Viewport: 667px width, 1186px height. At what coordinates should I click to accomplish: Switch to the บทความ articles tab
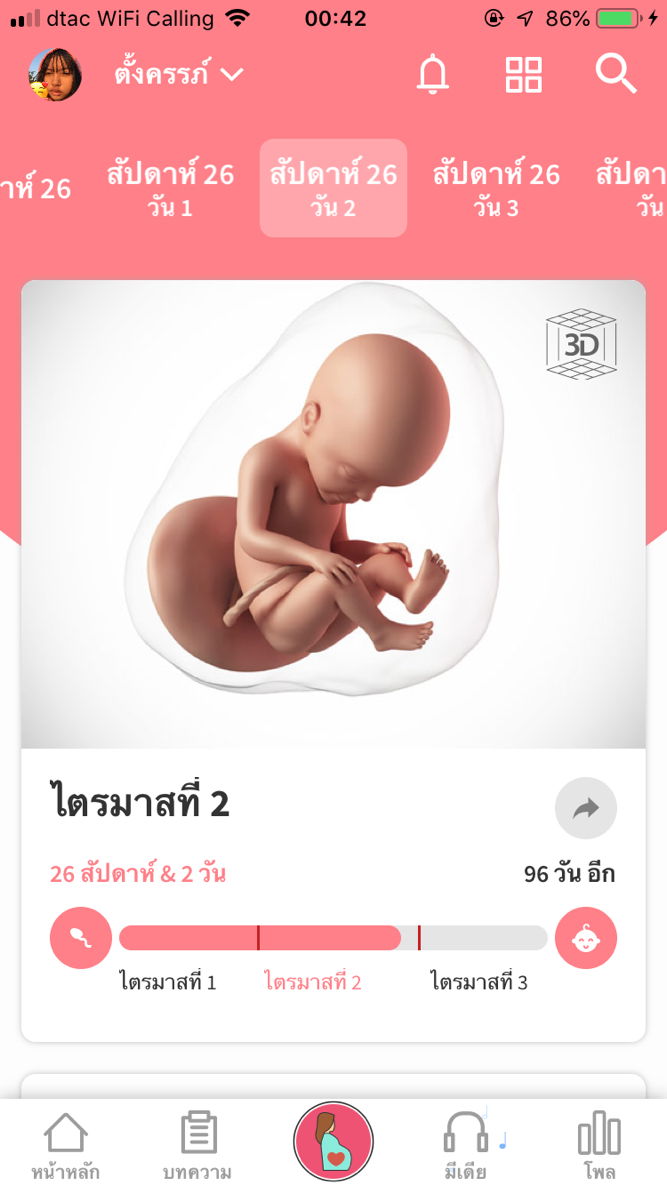point(198,1146)
